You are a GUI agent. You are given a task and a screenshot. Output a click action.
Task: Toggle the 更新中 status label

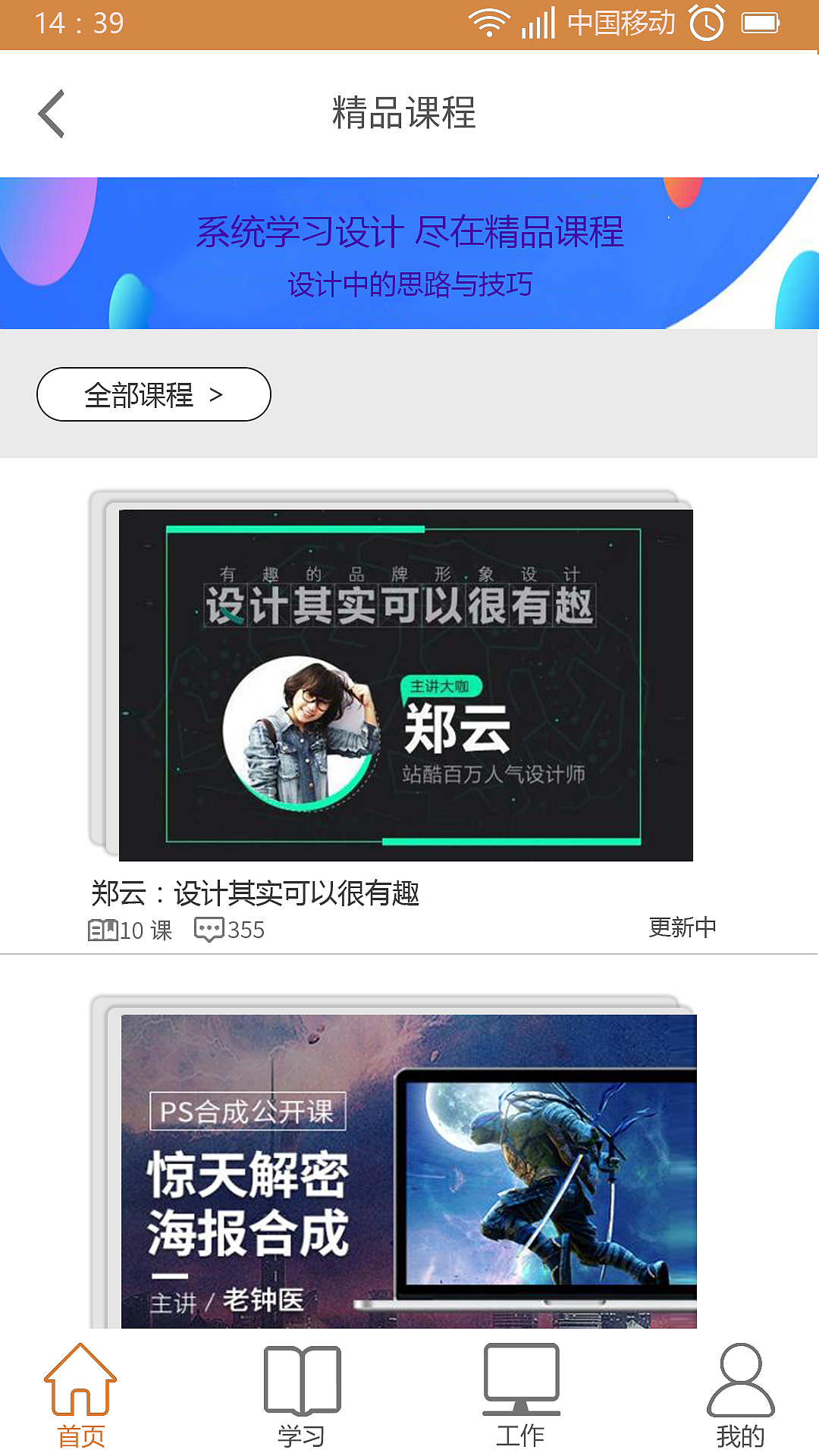[x=682, y=927]
